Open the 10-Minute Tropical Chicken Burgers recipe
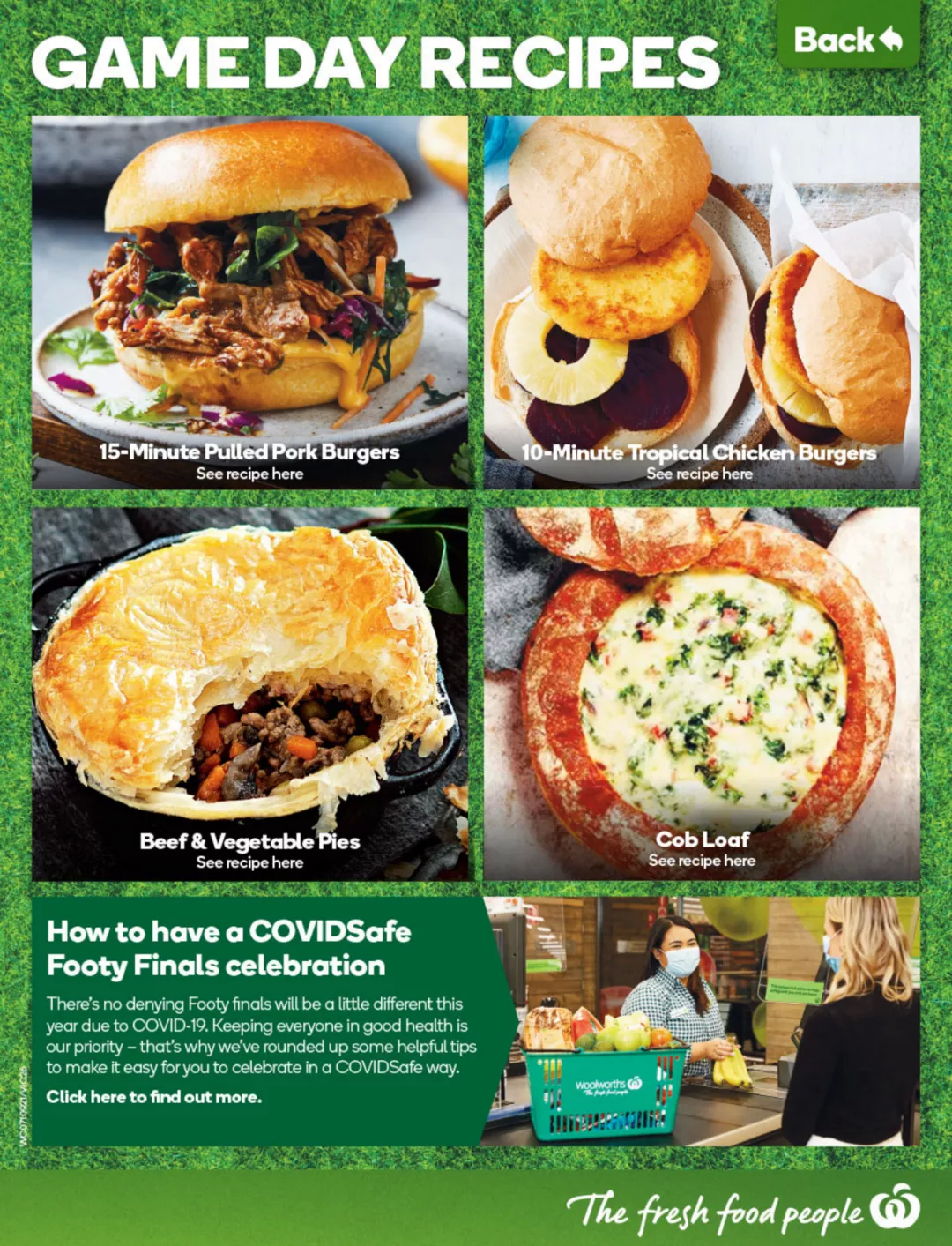 [x=699, y=474]
